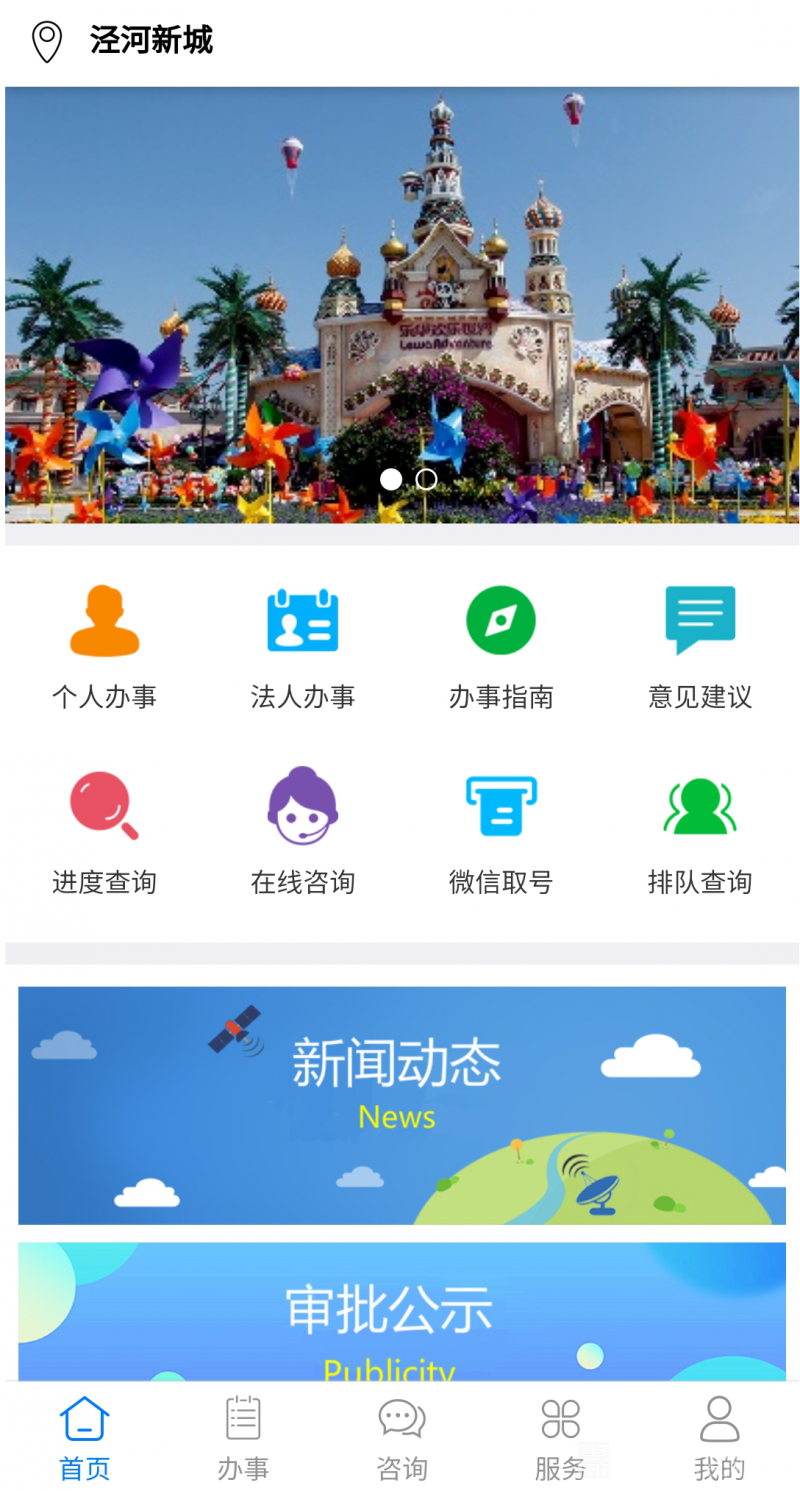
Task: Start 在线咨询 online consultation
Action: click(x=302, y=830)
